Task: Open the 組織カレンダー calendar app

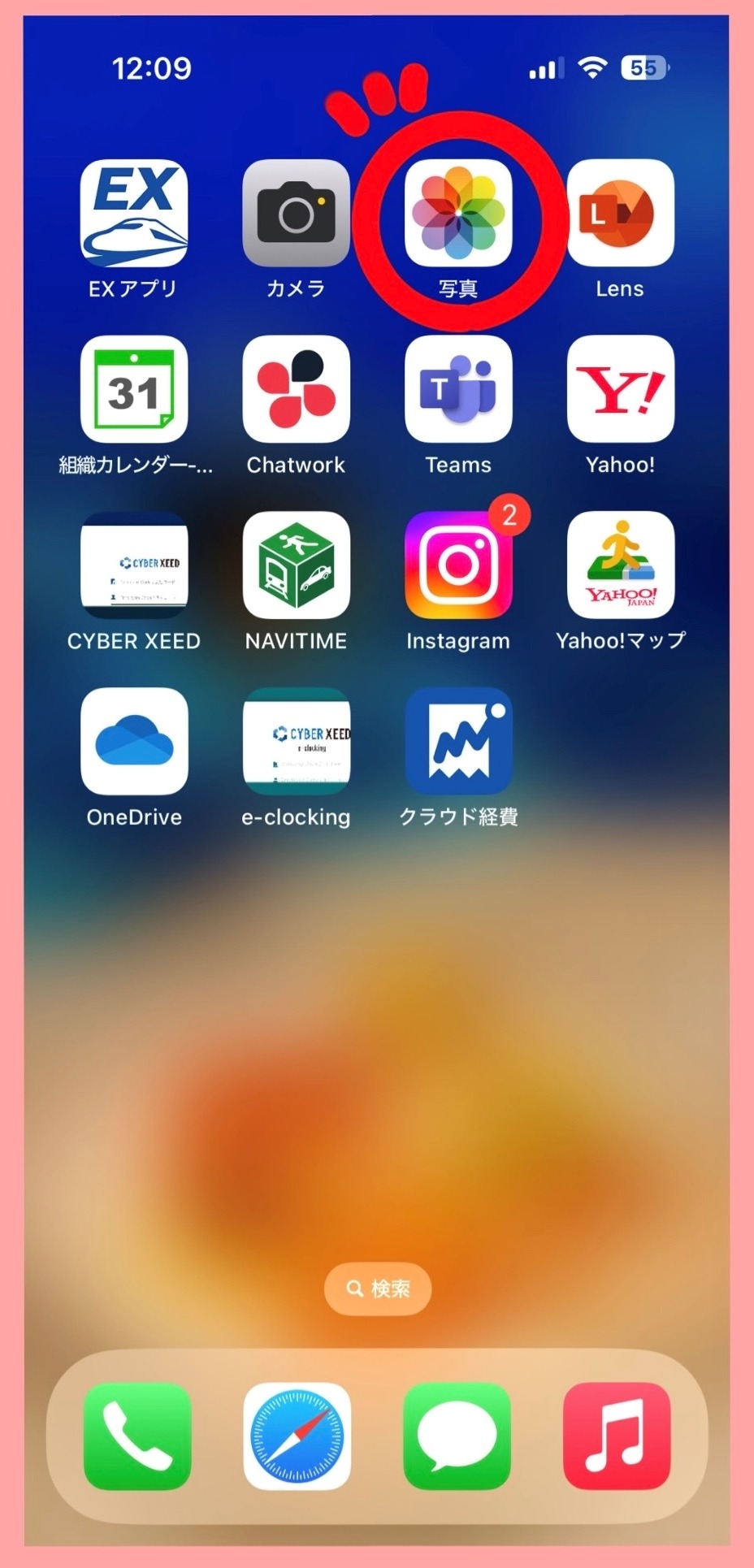Action: [x=134, y=389]
